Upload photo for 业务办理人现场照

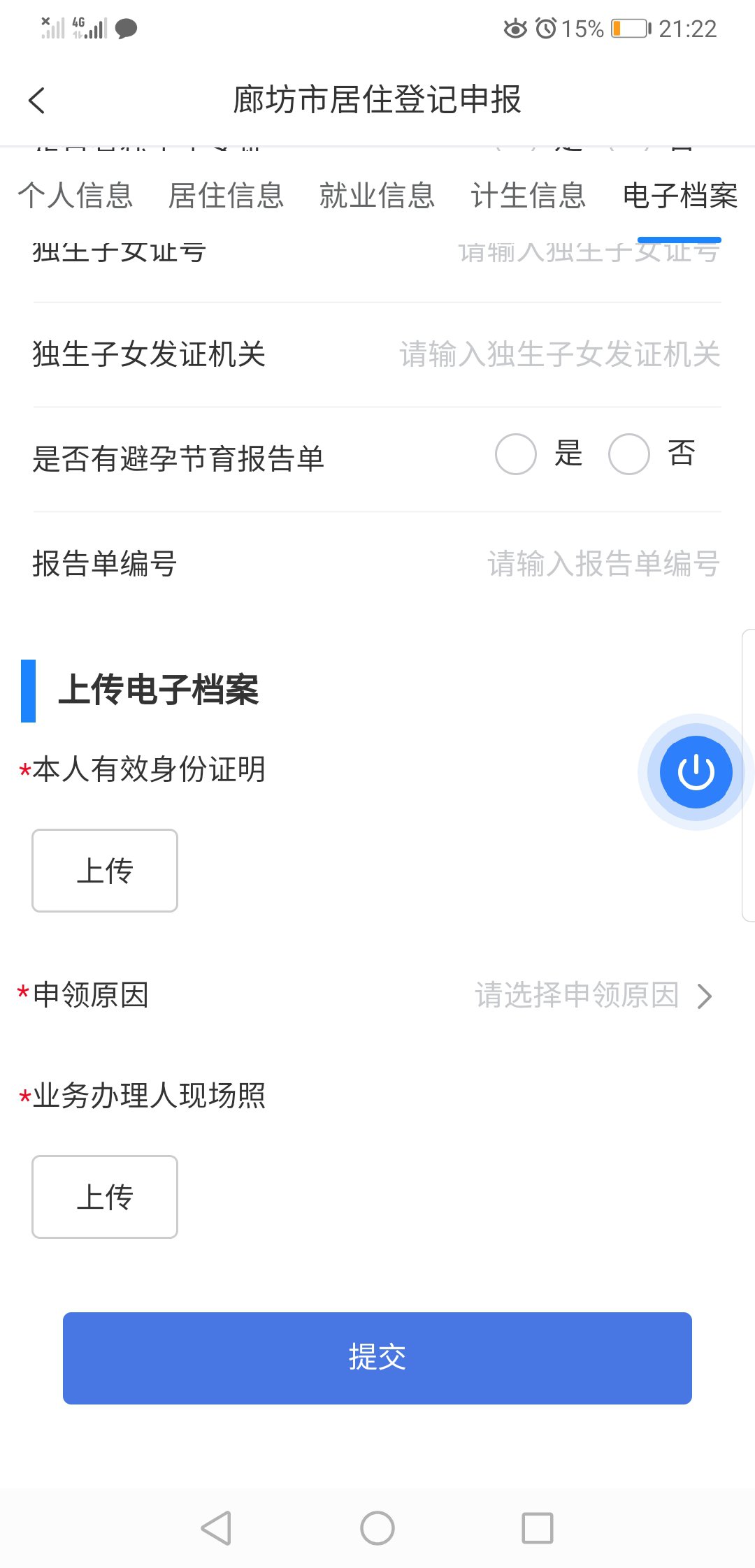click(x=105, y=1197)
